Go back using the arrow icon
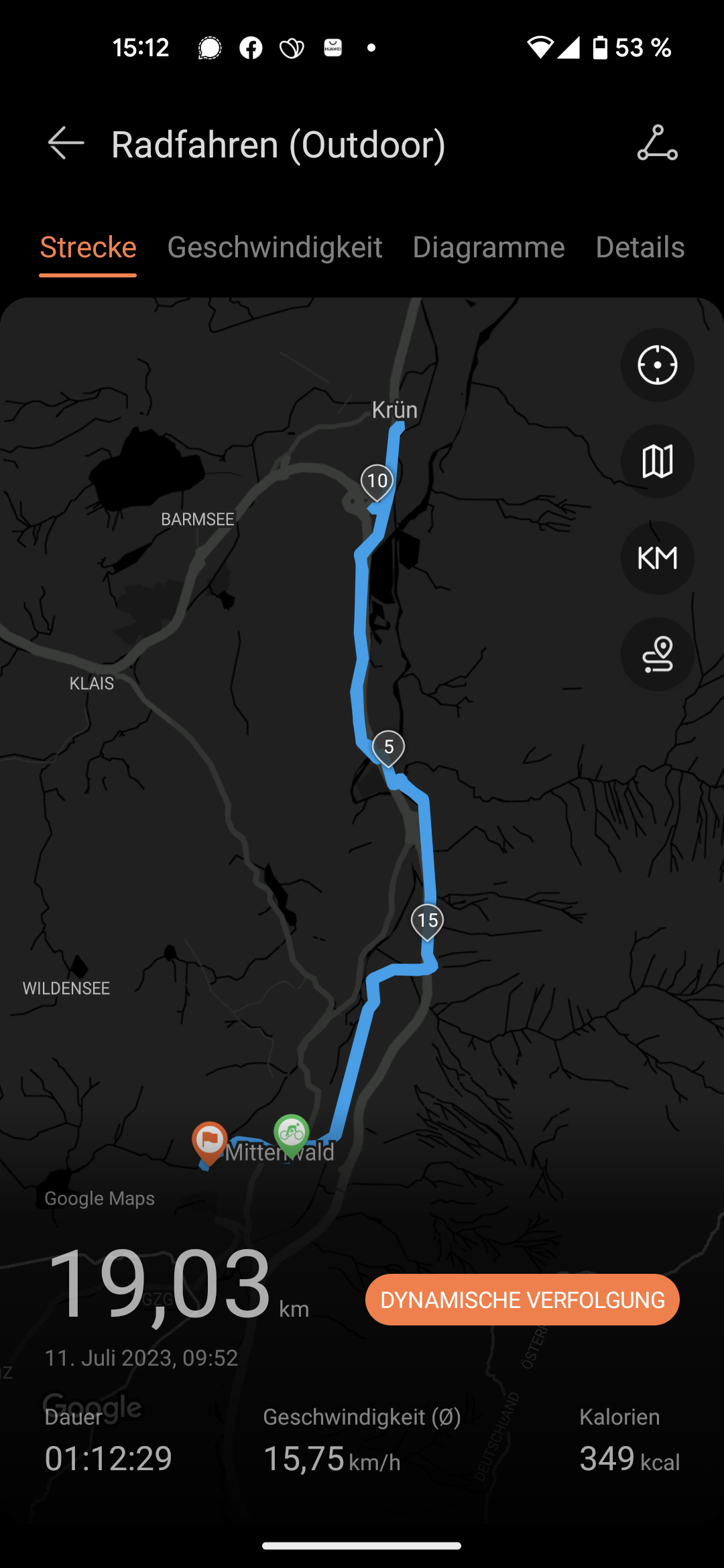724x1568 pixels. [x=66, y=143]
